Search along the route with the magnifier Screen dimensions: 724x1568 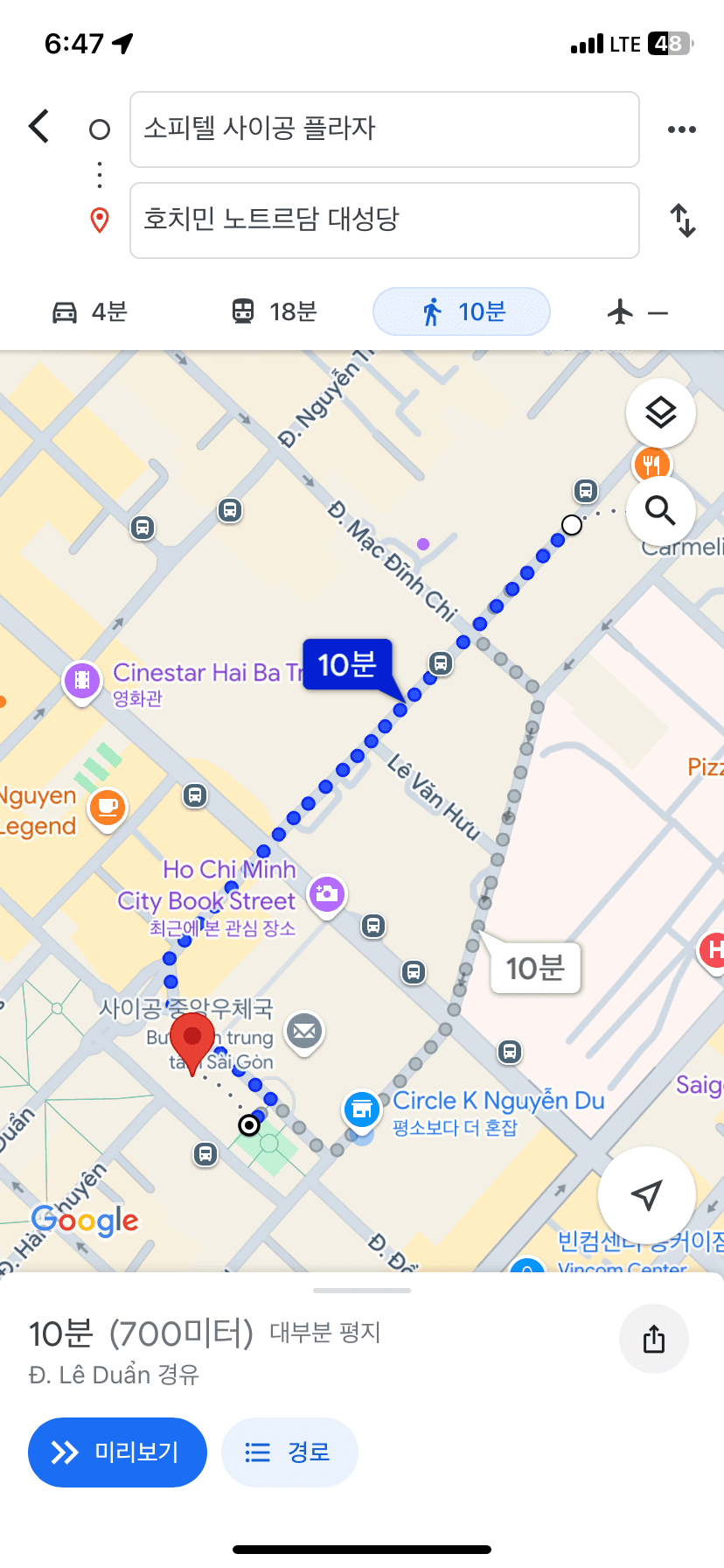(660, 511)
